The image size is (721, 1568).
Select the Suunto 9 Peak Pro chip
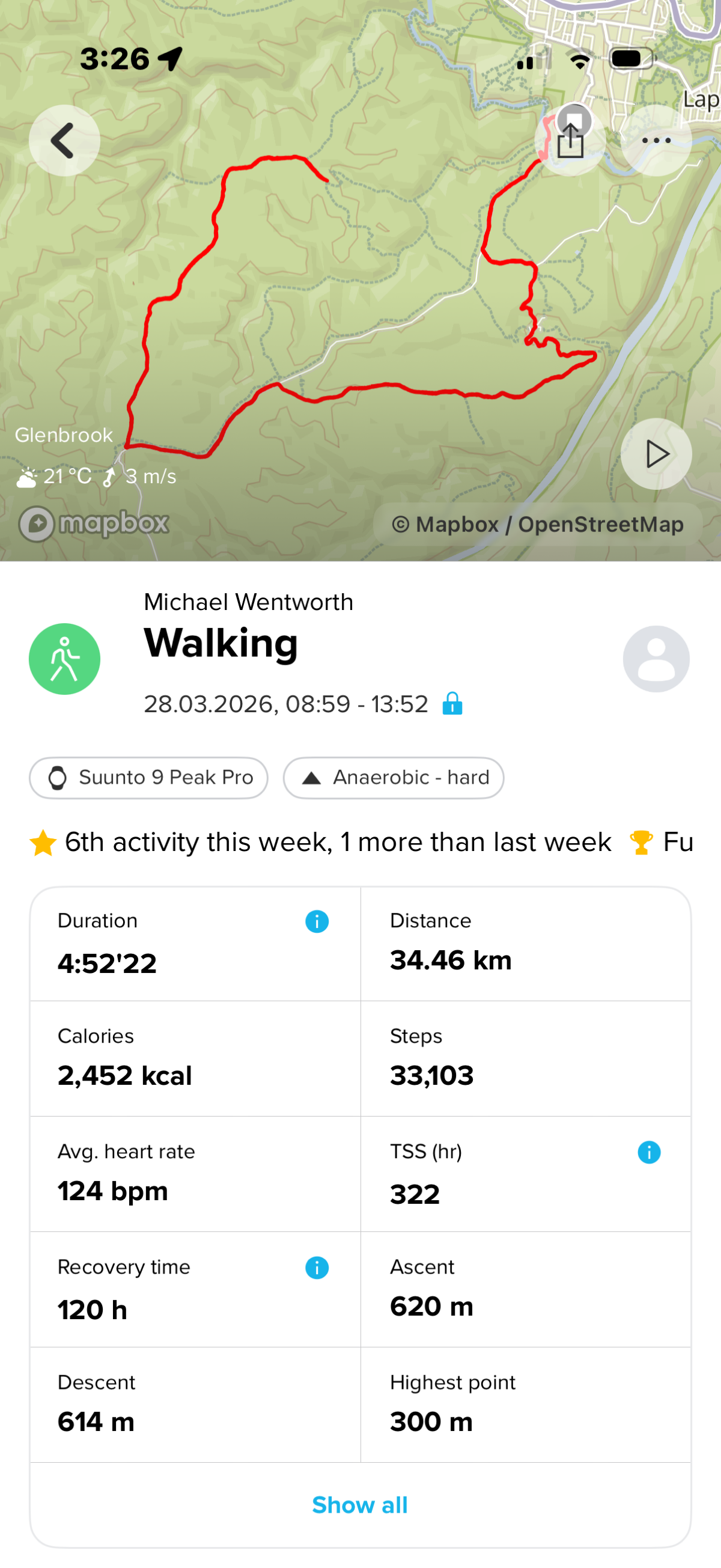pos(149,778)
